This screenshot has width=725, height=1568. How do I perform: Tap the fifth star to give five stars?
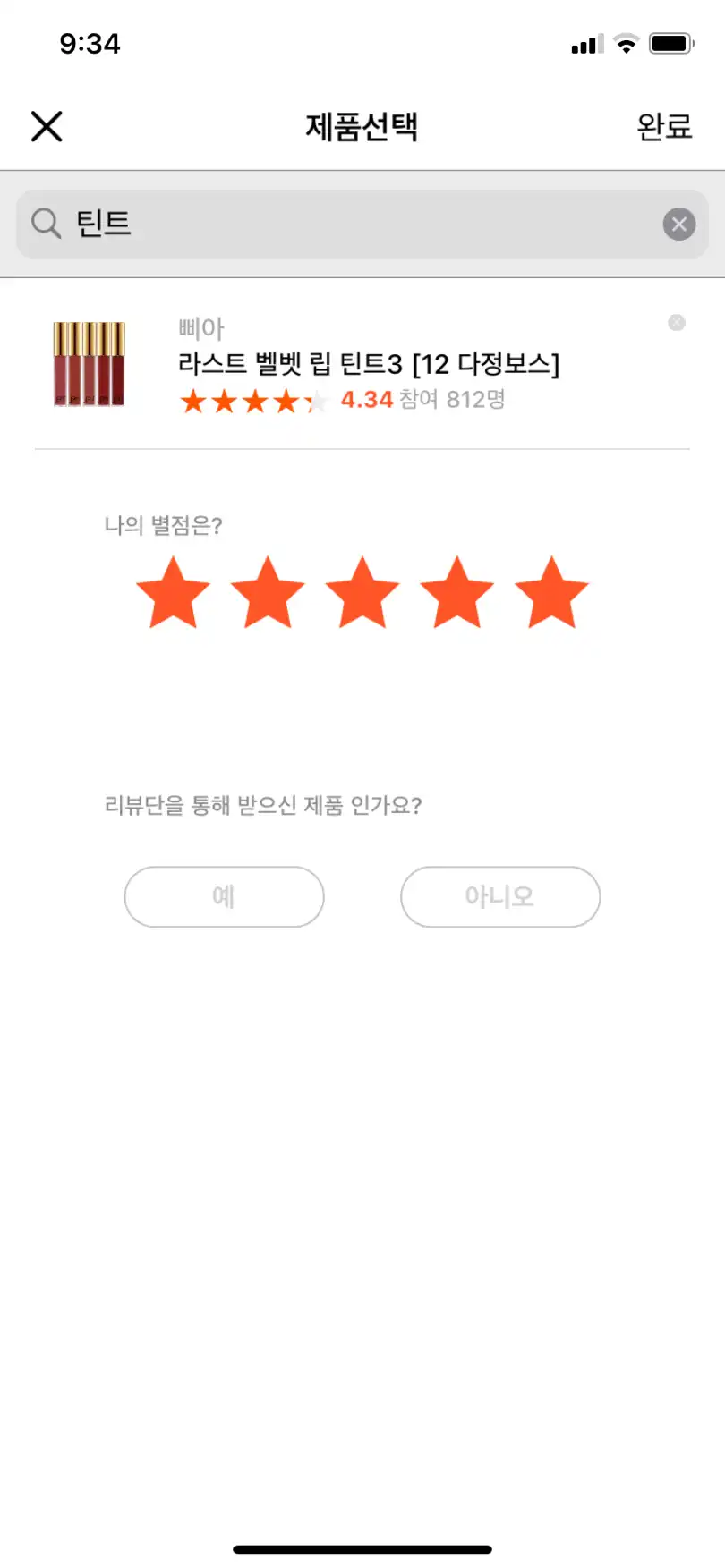551,591
